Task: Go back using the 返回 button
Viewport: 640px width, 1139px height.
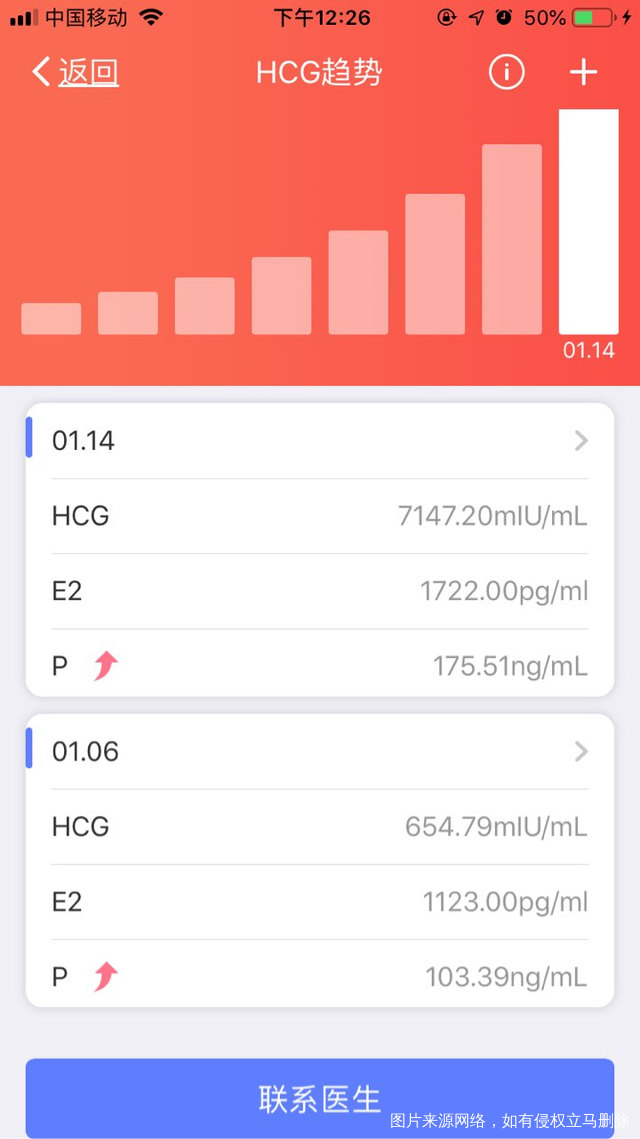Action: [76, 73]
